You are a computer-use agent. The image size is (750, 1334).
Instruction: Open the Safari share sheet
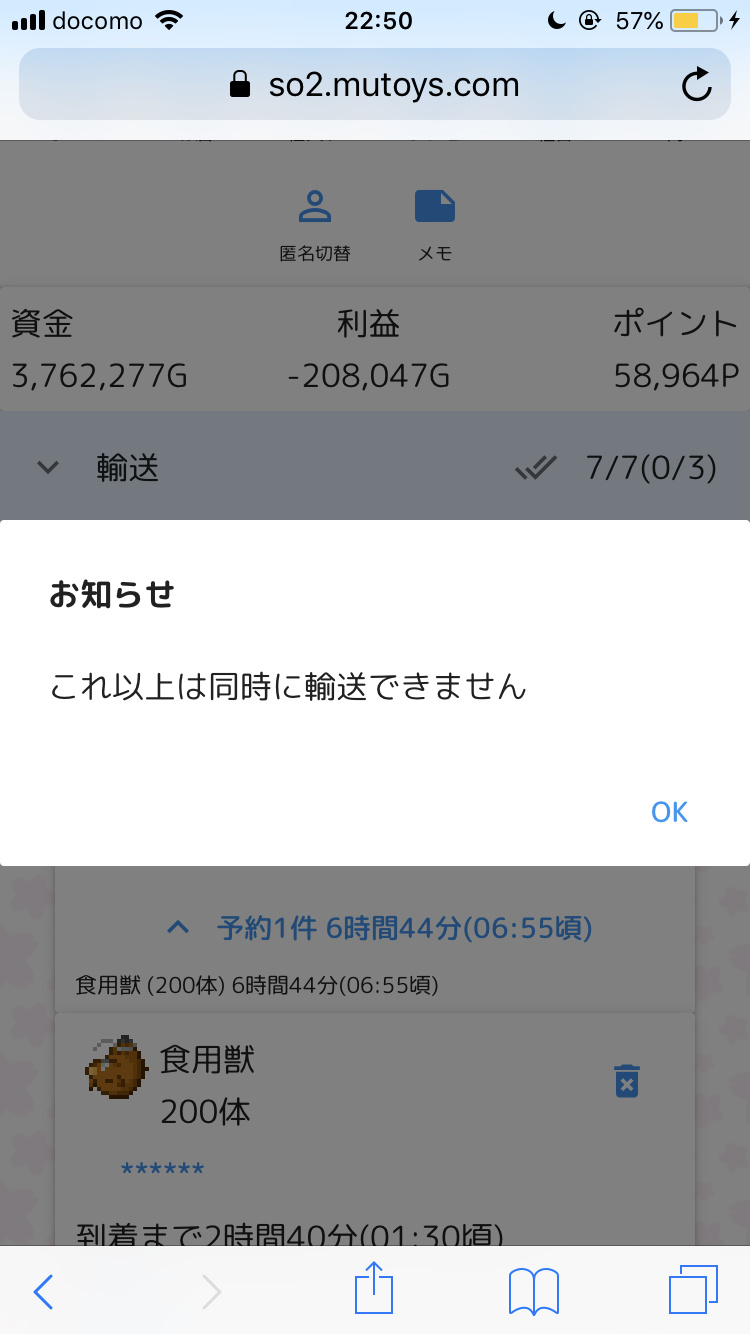[x=374, y=1288]
